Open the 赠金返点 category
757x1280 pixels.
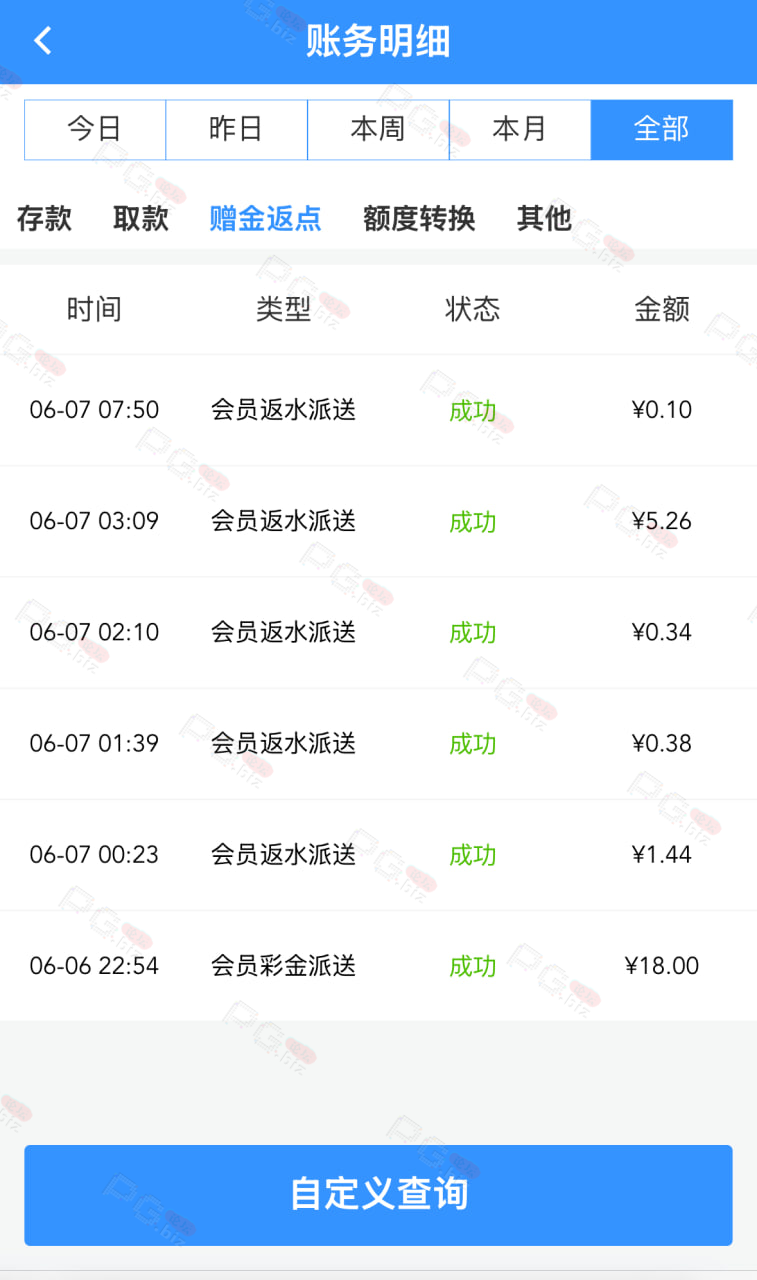pos(265,218)
